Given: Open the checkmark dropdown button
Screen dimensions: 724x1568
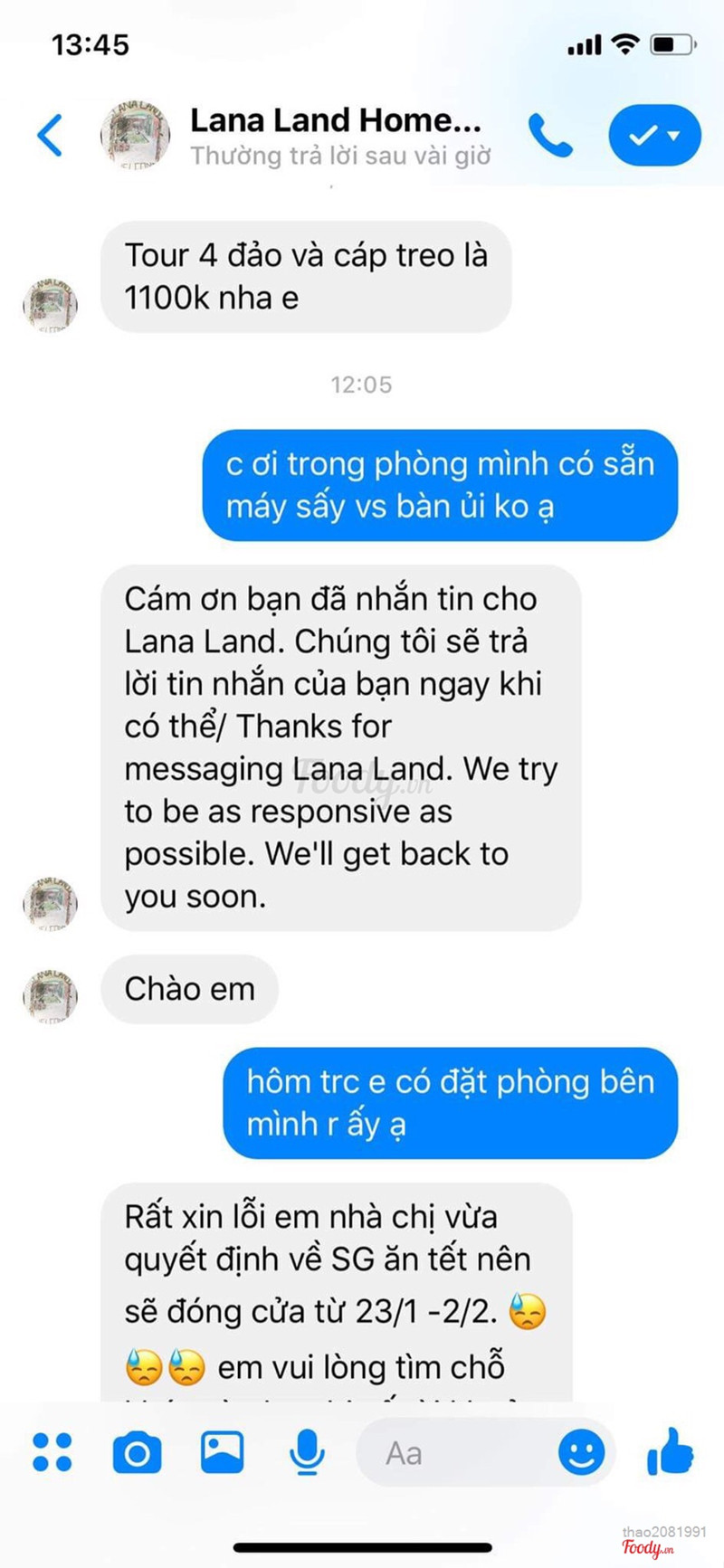Looking at the screenshot, I should (654, 136).
